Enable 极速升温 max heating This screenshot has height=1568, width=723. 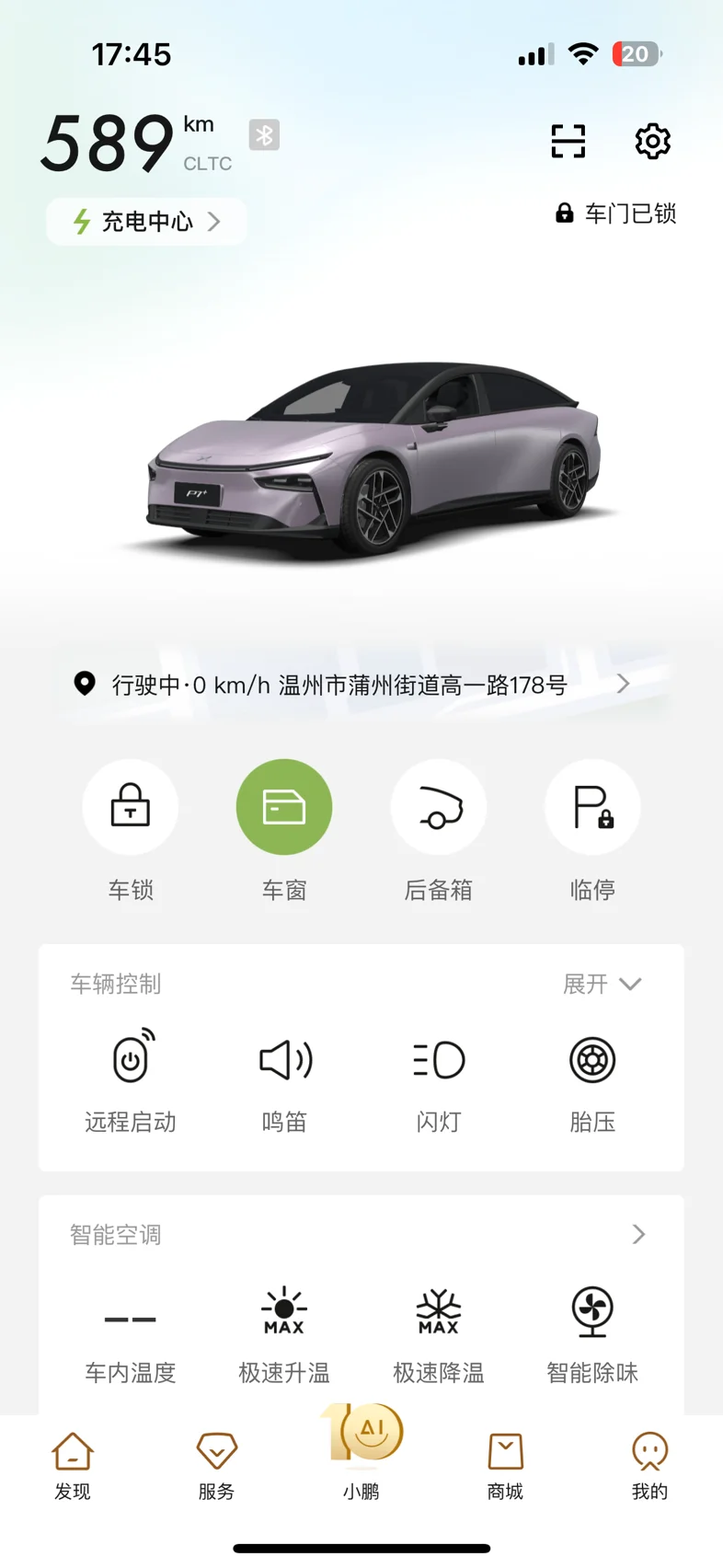click(x=284, y=1334)
